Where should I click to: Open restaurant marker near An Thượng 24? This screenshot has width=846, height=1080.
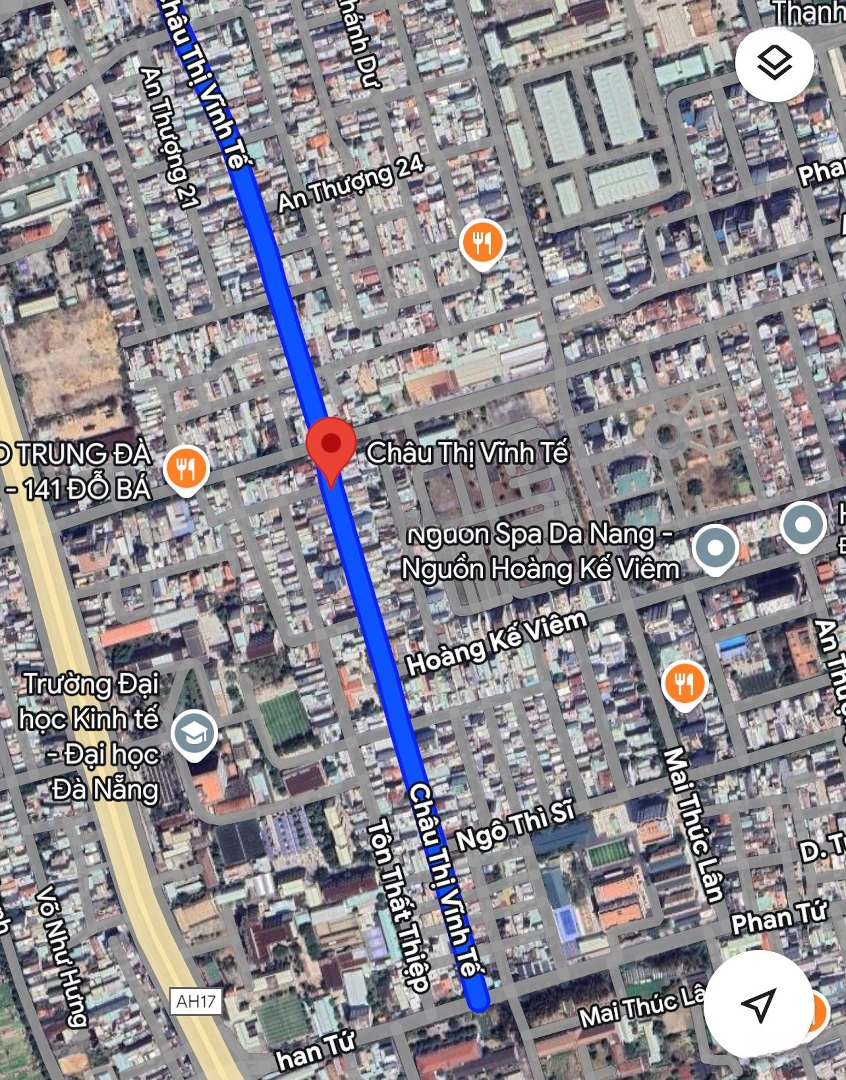point(483,242)
